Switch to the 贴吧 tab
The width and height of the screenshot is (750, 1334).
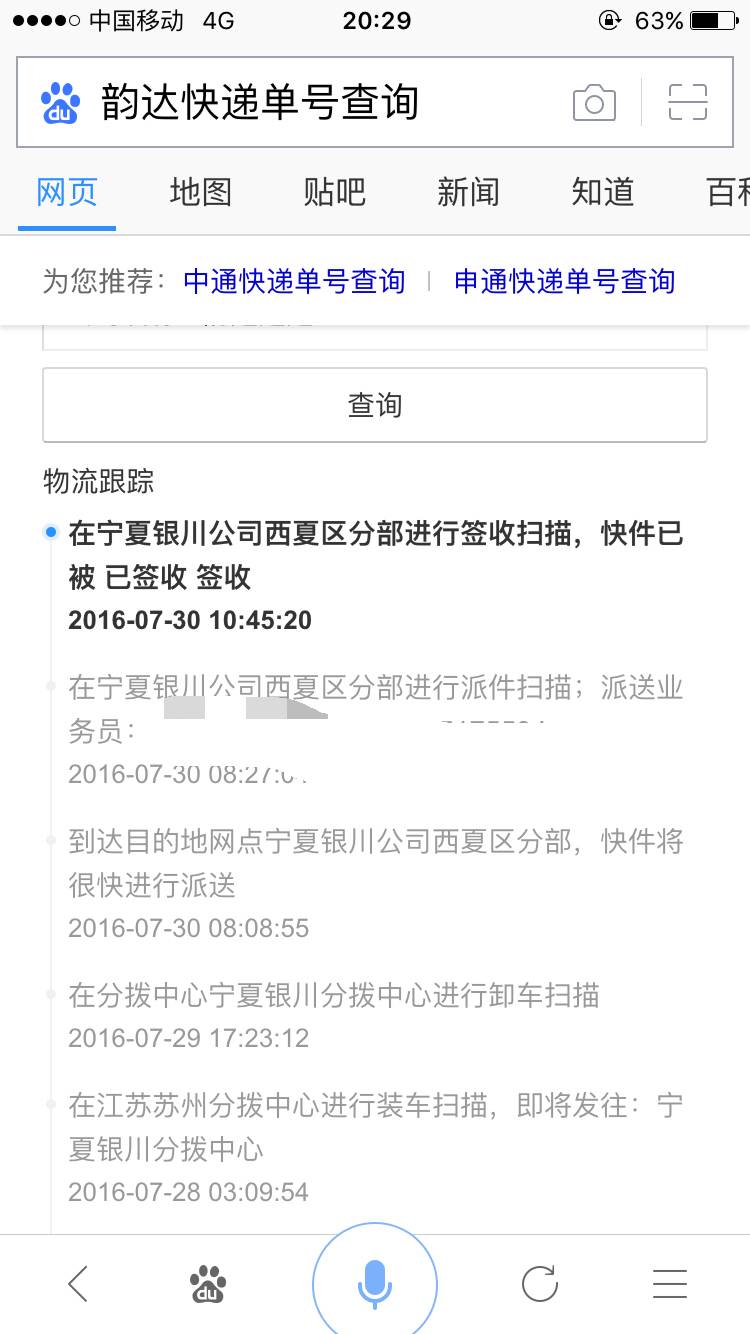334,192
